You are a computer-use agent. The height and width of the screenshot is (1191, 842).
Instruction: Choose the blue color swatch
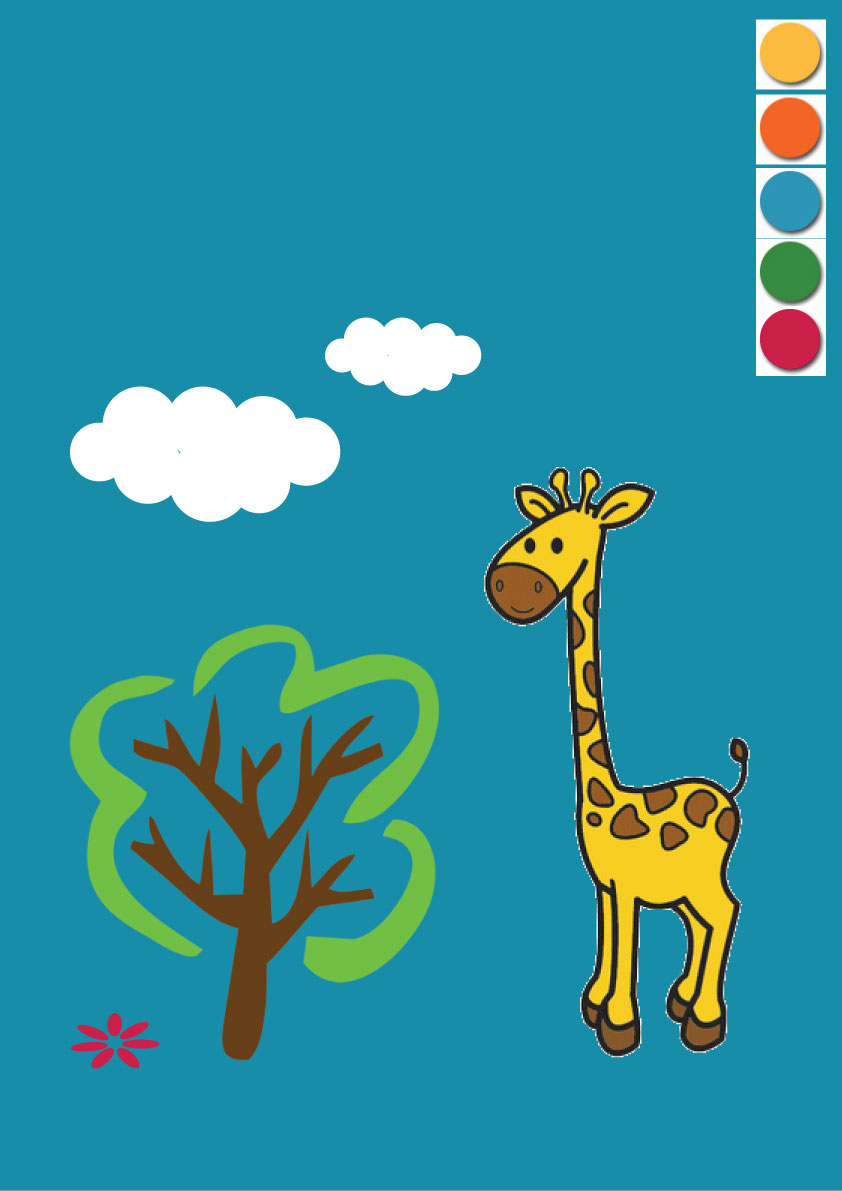790,201
